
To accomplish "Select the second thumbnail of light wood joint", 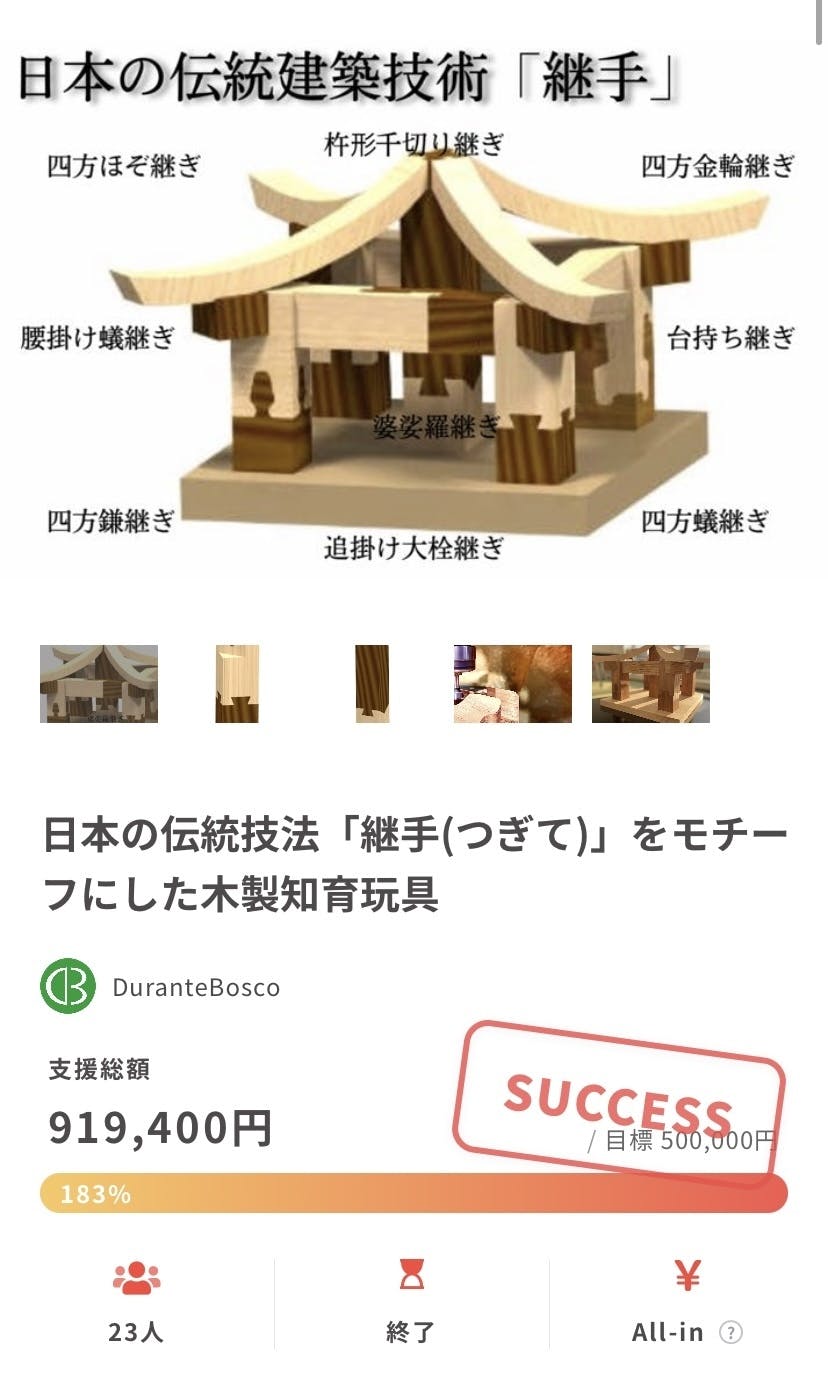I will pos(237,684).
